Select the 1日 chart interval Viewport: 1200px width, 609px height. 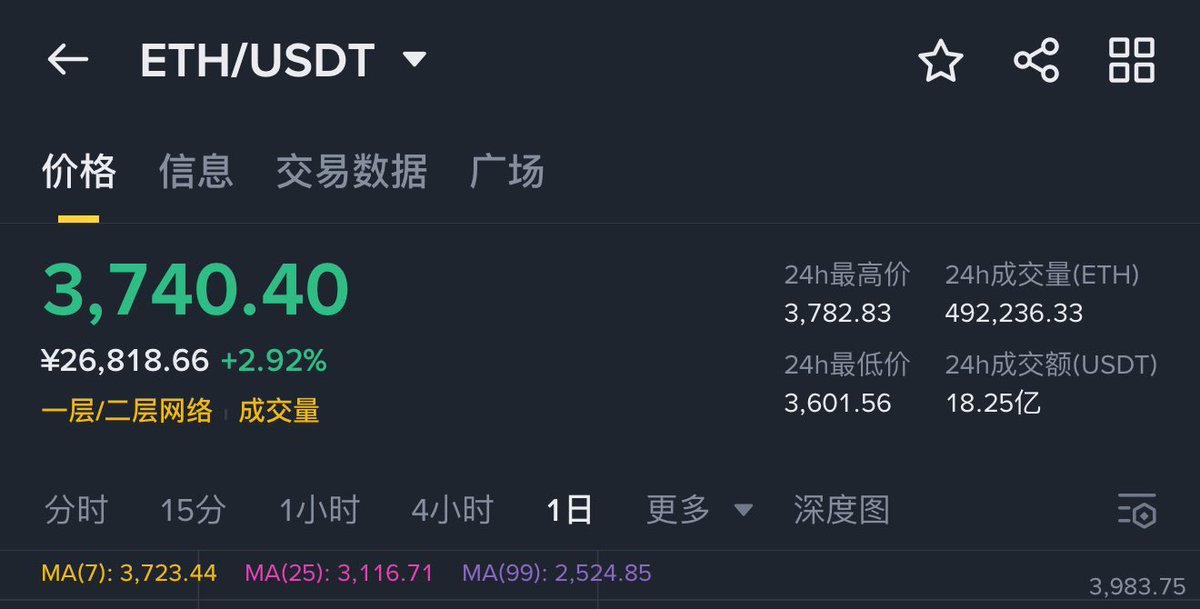pyautogui.click(x=569, y=511)
